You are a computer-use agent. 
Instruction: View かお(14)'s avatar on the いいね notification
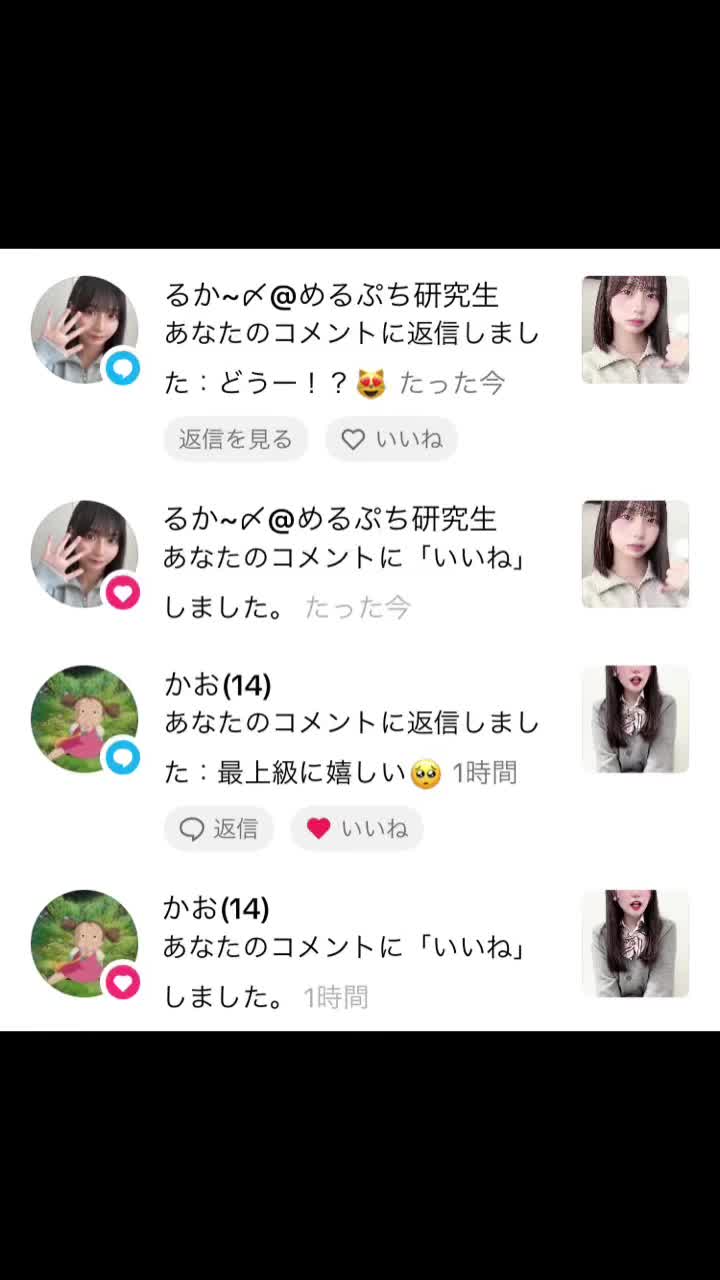tap(84, 943)
